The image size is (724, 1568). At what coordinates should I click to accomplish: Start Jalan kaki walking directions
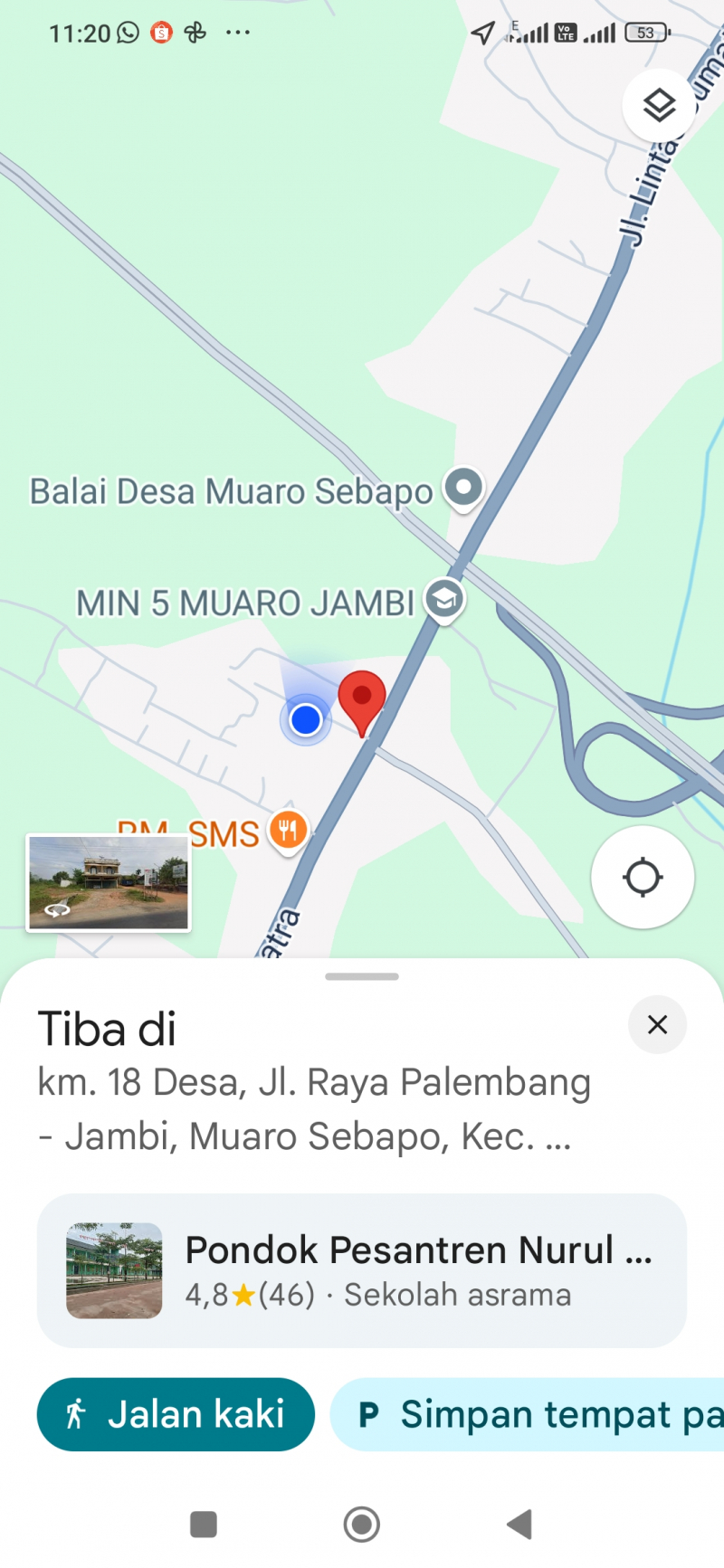click(176, 1414)
